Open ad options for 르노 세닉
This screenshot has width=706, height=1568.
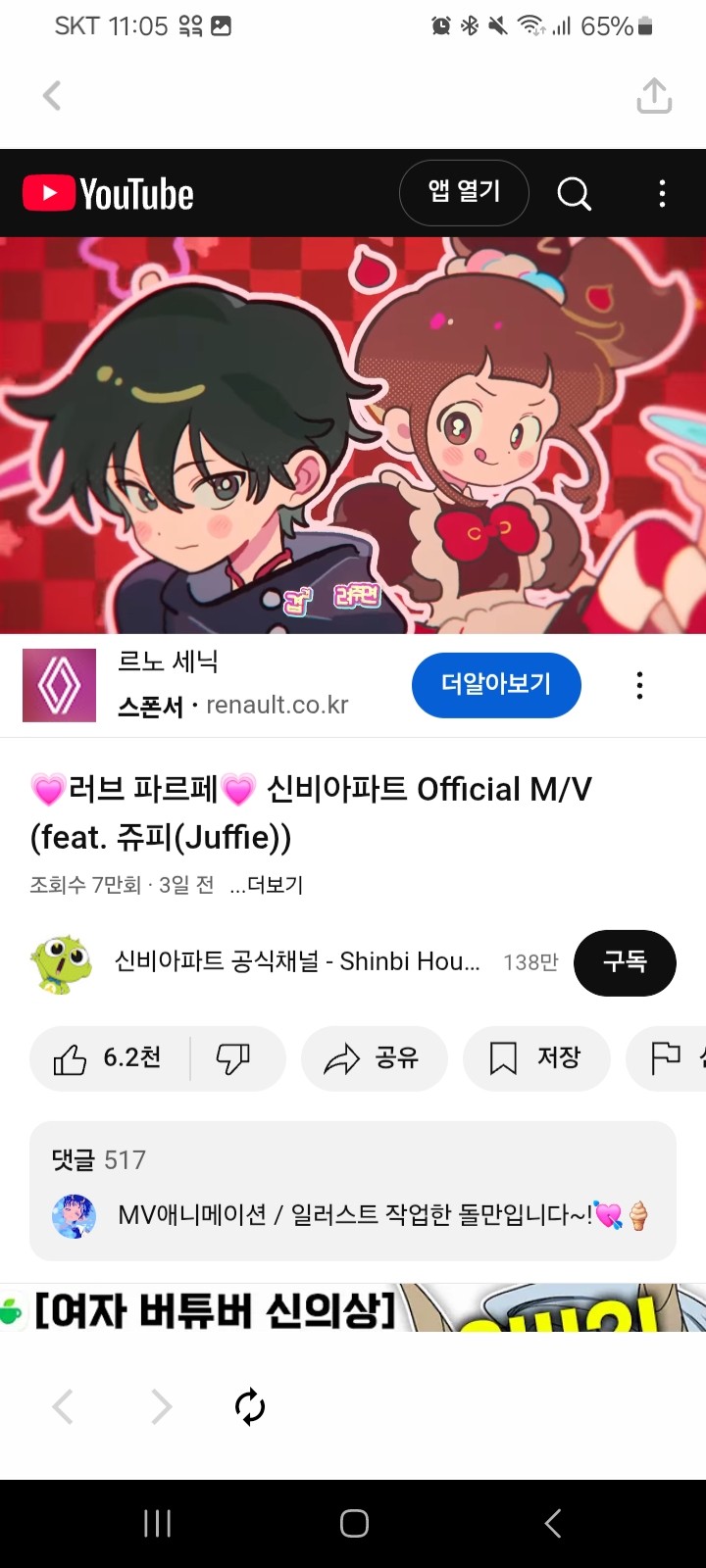639,685
